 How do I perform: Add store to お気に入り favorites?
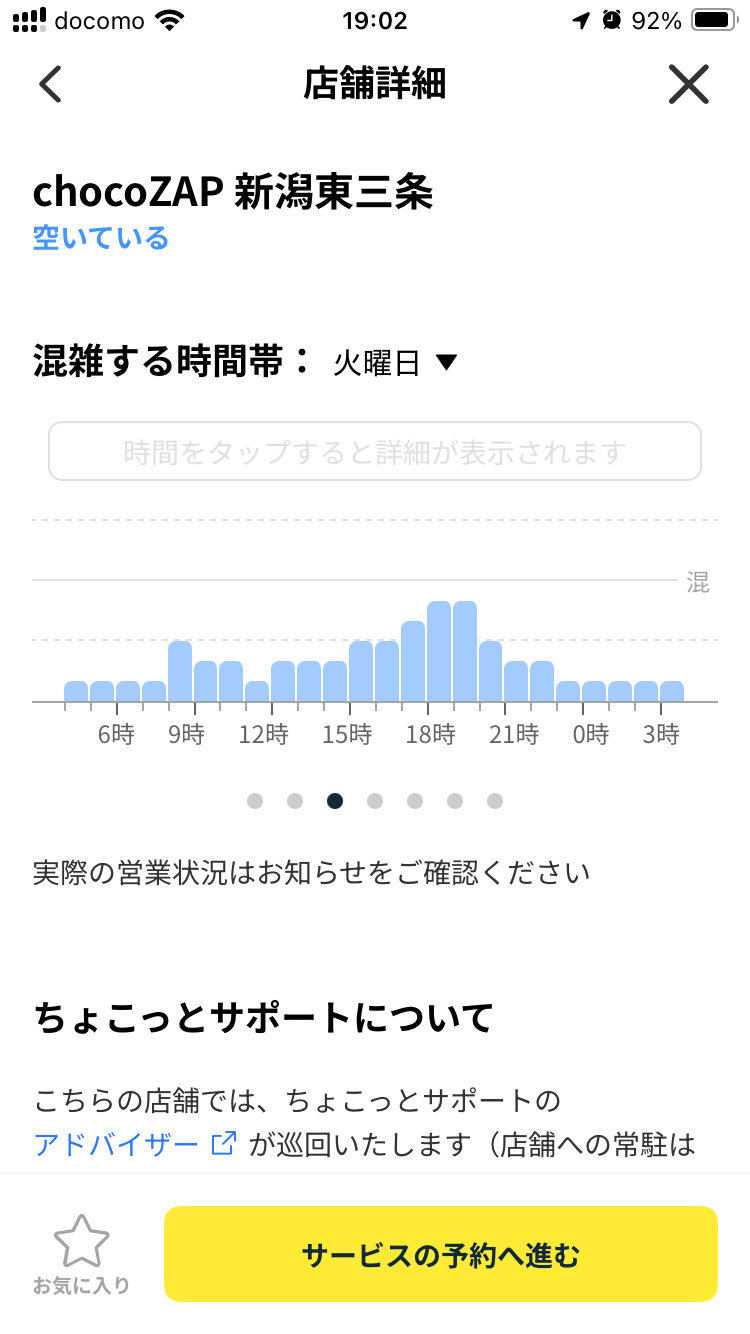81,1254
